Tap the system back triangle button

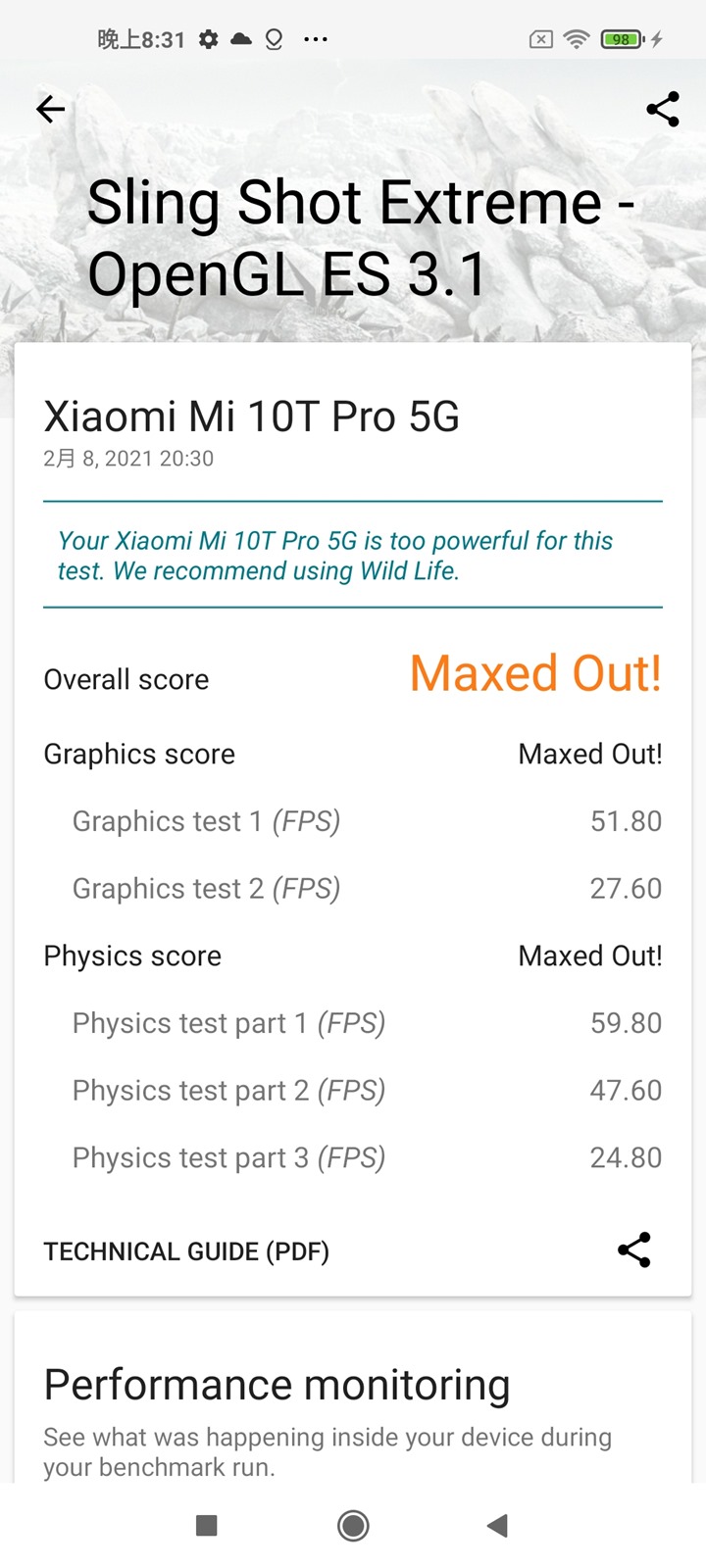[498, 1525]
